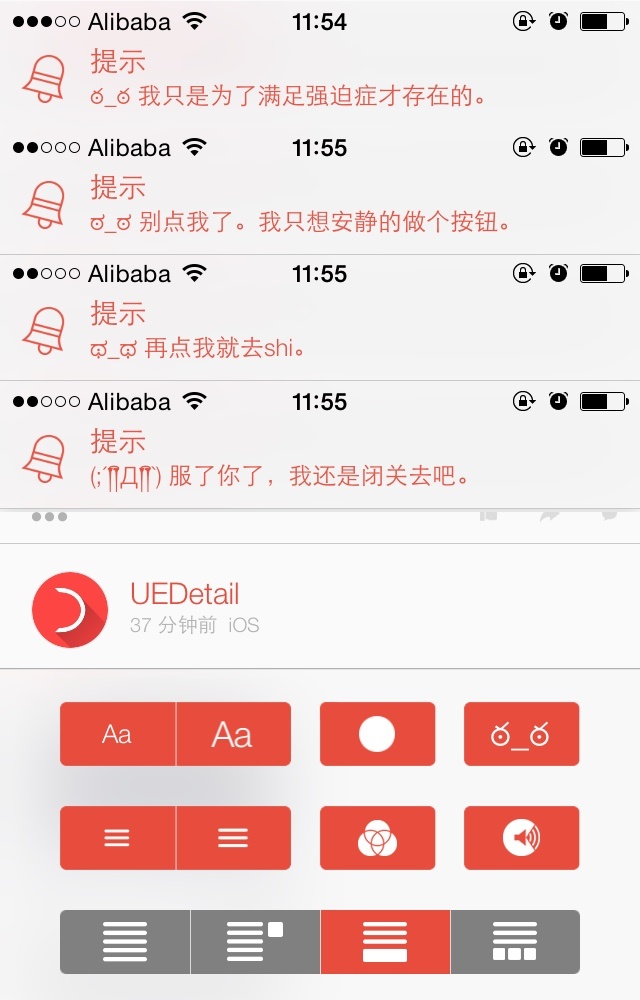The height and width of the screenshot is (1000, 640).
Task: Open the color theme circles button
Action: pos(377,838)
